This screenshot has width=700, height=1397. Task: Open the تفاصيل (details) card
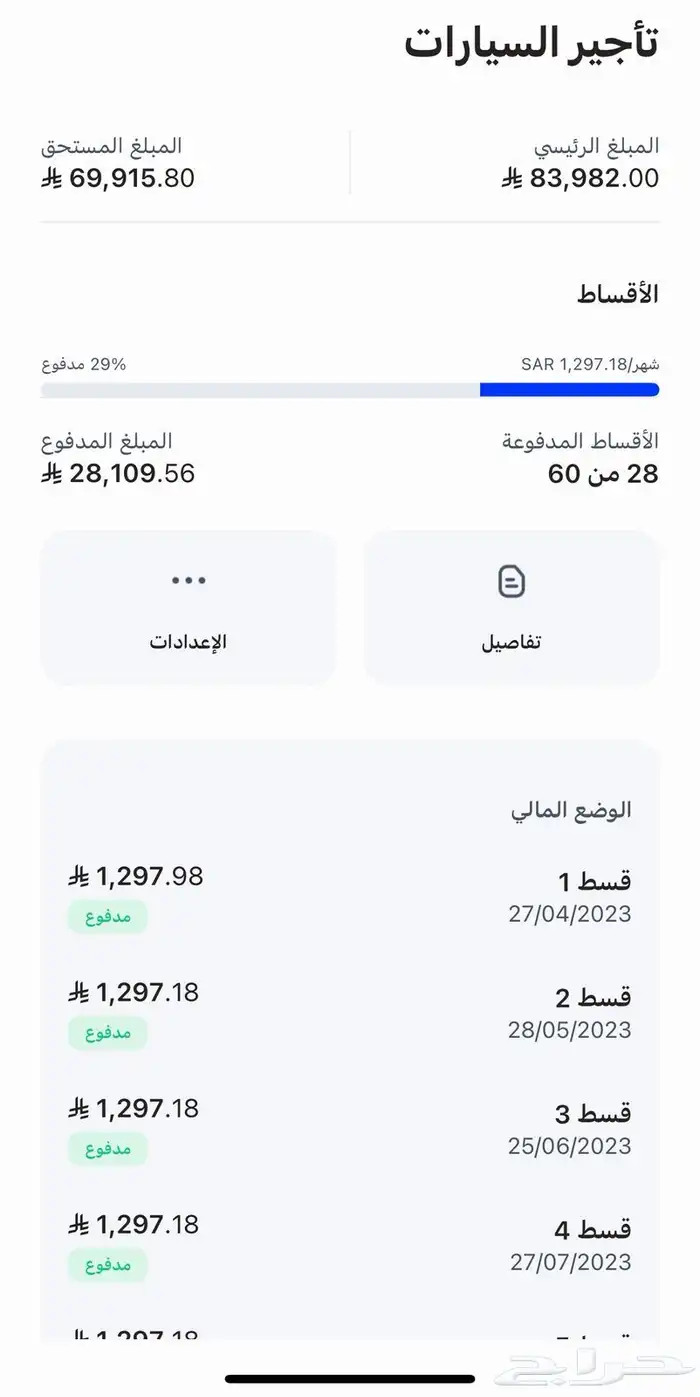pos(511,608)
